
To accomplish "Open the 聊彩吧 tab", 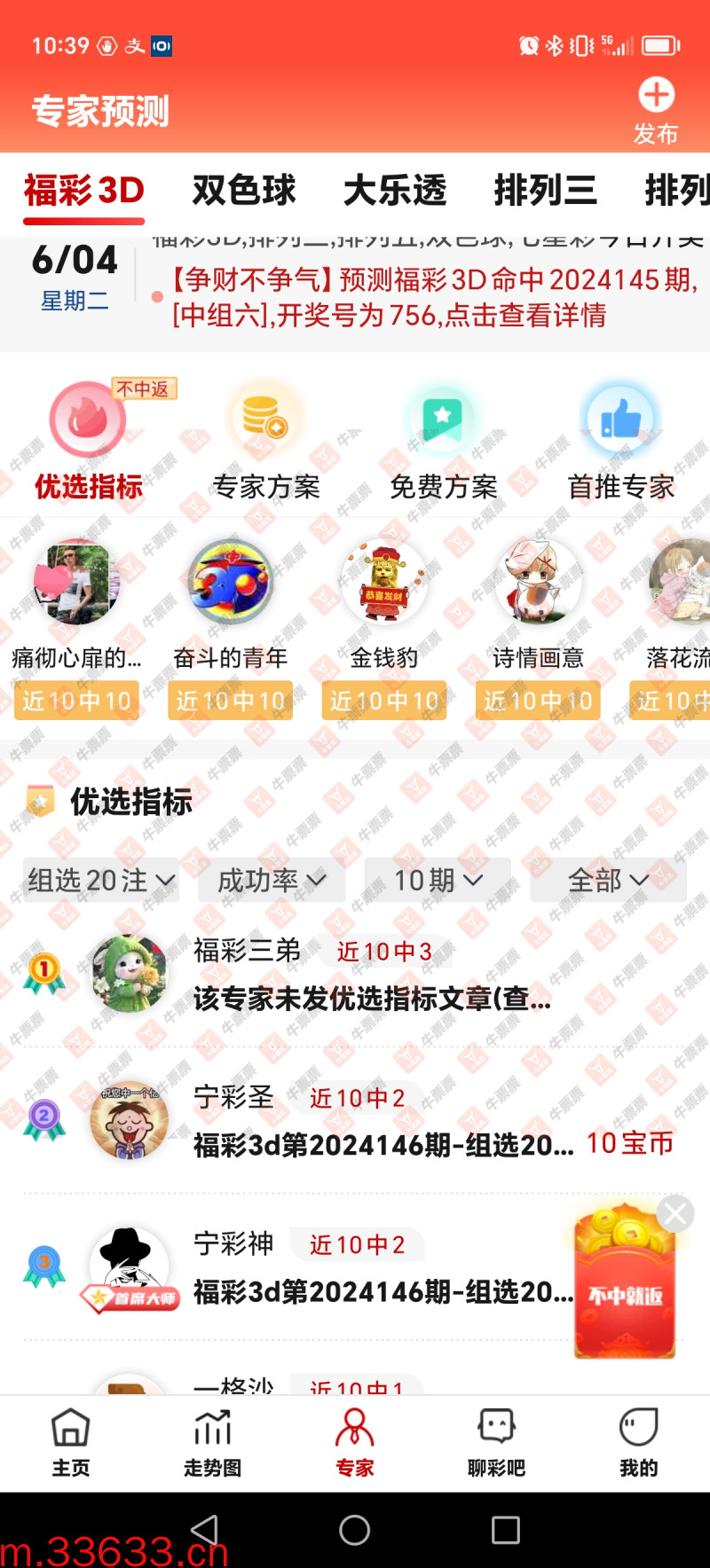I will 496,1442.
